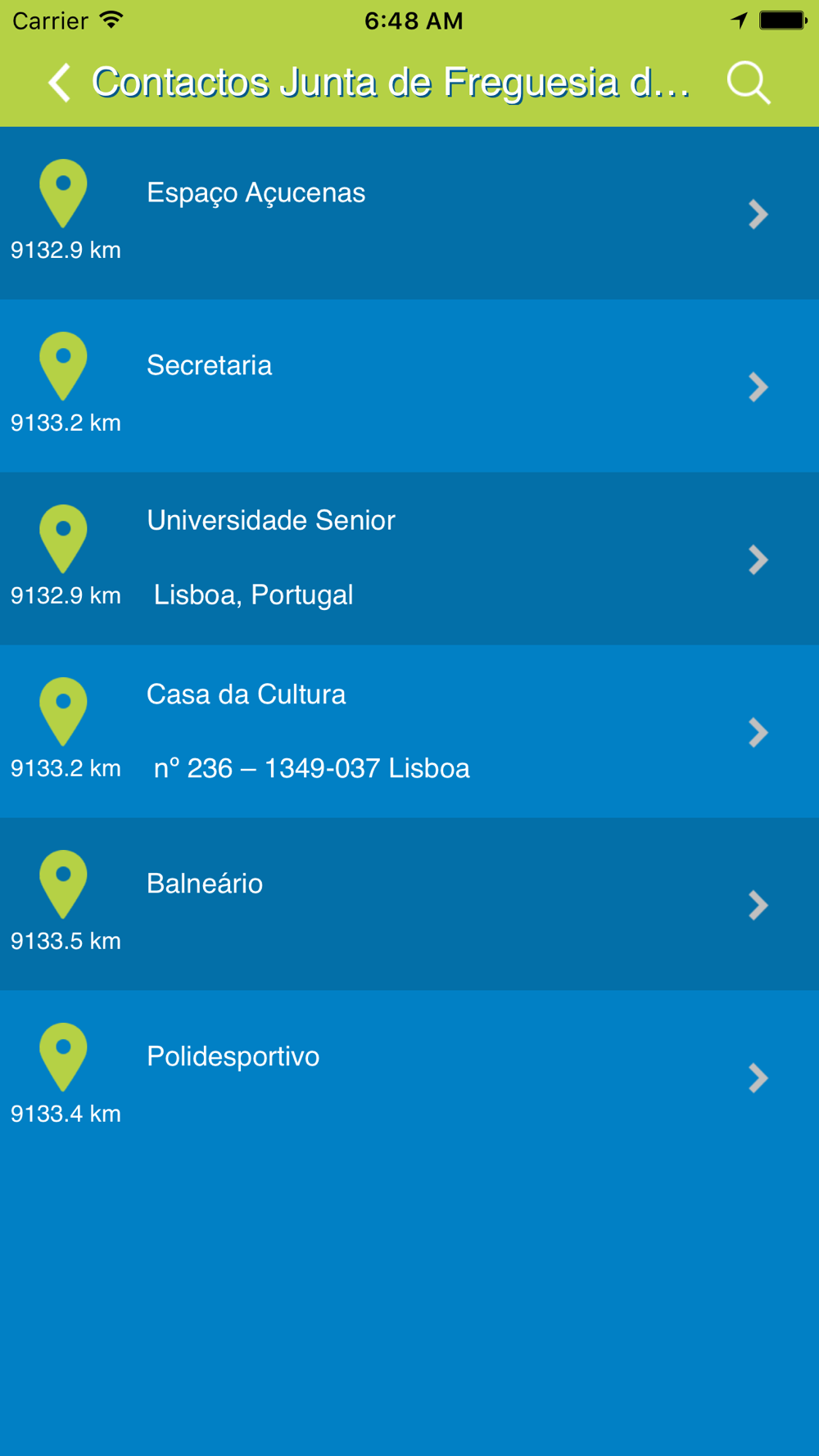The height and width of the screenshot is (1456, 819).
Task: Open the search magnifier icon
Action: [749, 83]
